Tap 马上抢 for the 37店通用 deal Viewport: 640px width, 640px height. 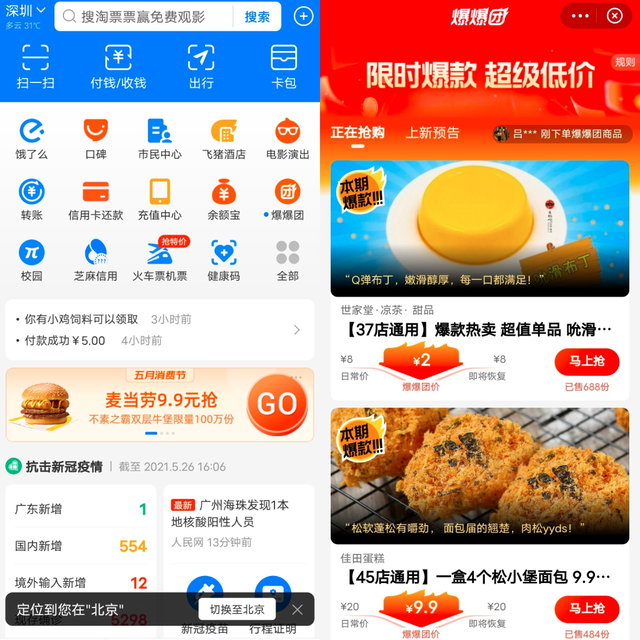pos(587,362)
